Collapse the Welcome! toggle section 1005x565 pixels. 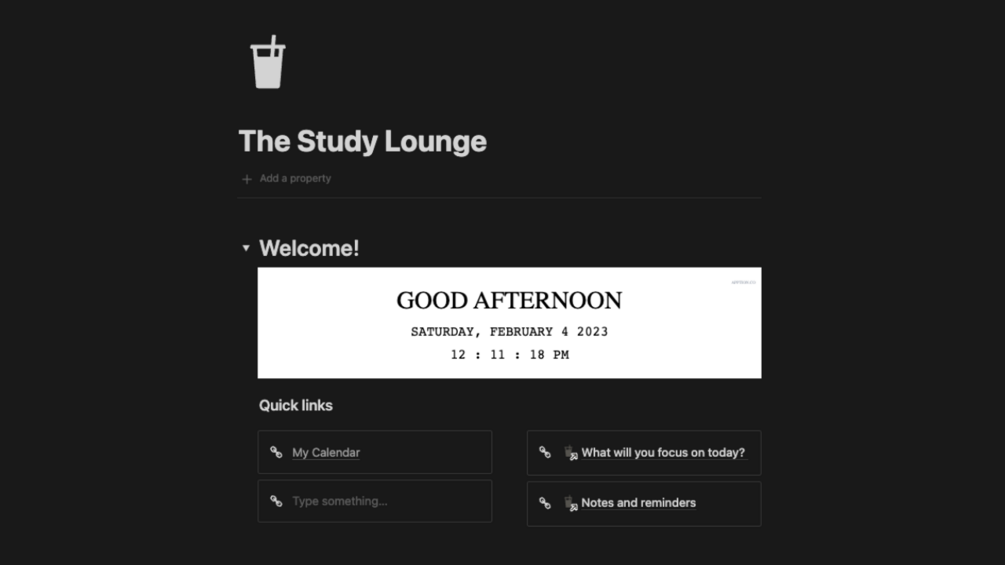coord(246,248)
